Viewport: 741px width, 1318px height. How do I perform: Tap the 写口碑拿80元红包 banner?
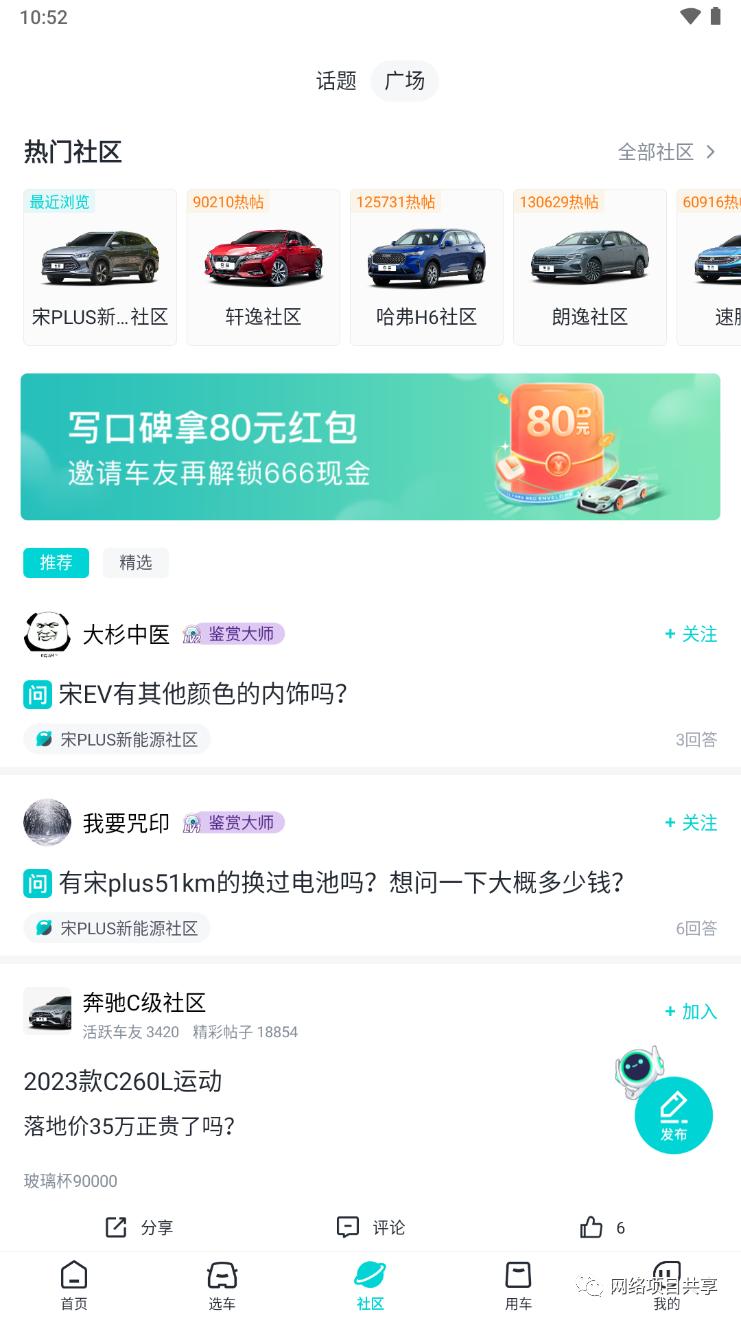370,446
